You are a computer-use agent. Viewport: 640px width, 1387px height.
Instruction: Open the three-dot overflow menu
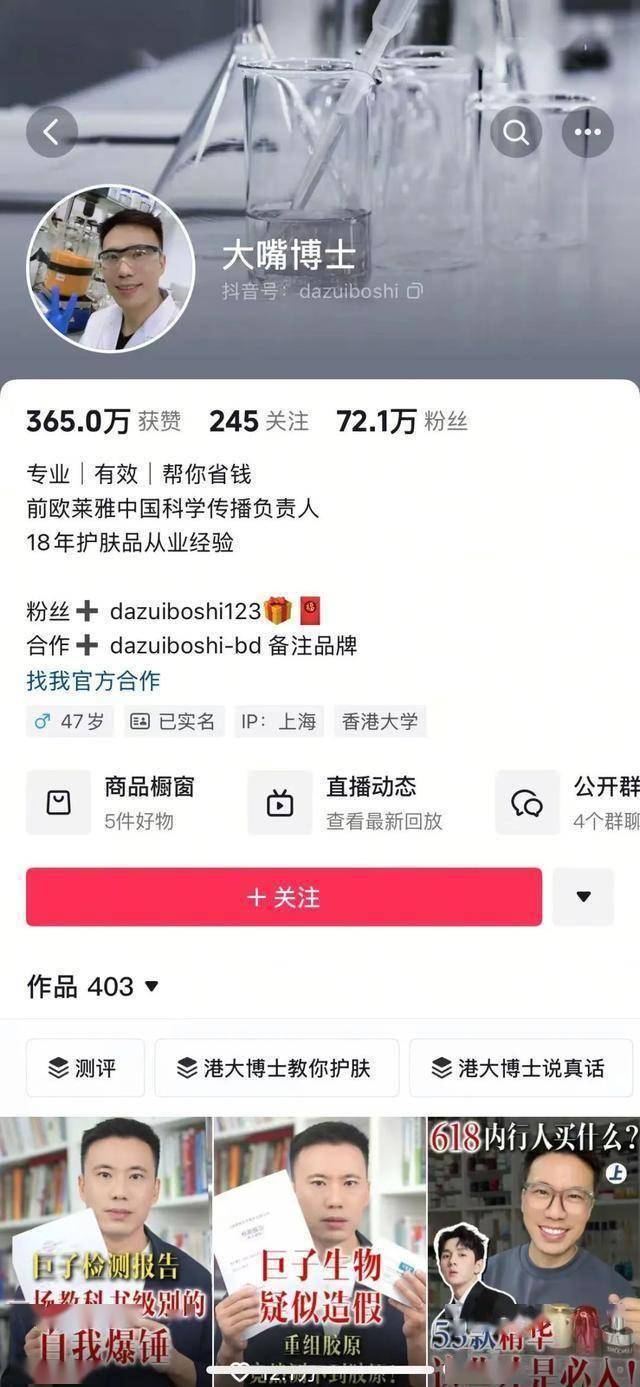pyautogui.click(x=588, y=131)
